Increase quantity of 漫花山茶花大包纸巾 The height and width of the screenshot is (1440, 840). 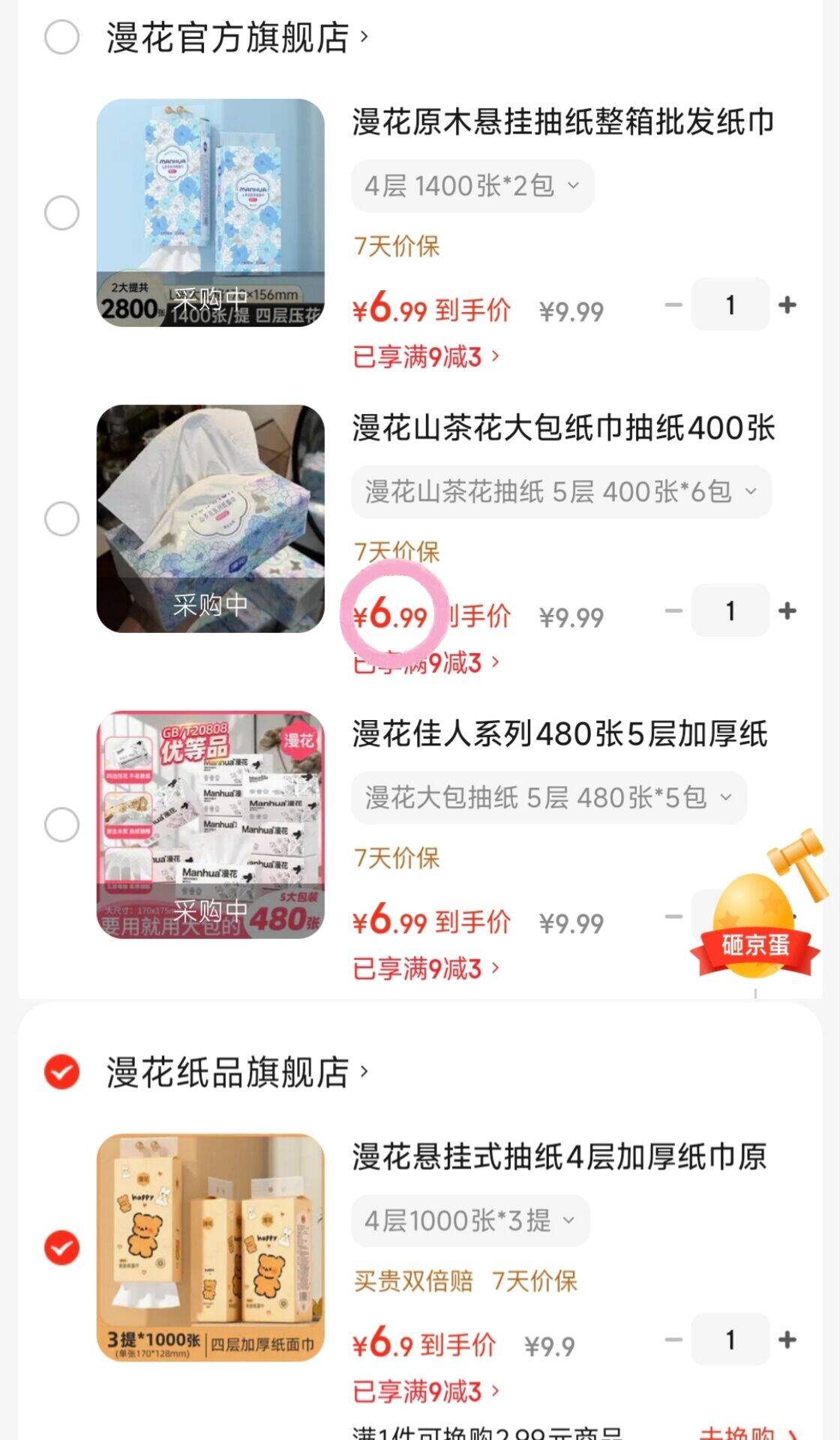pos(787,610)
